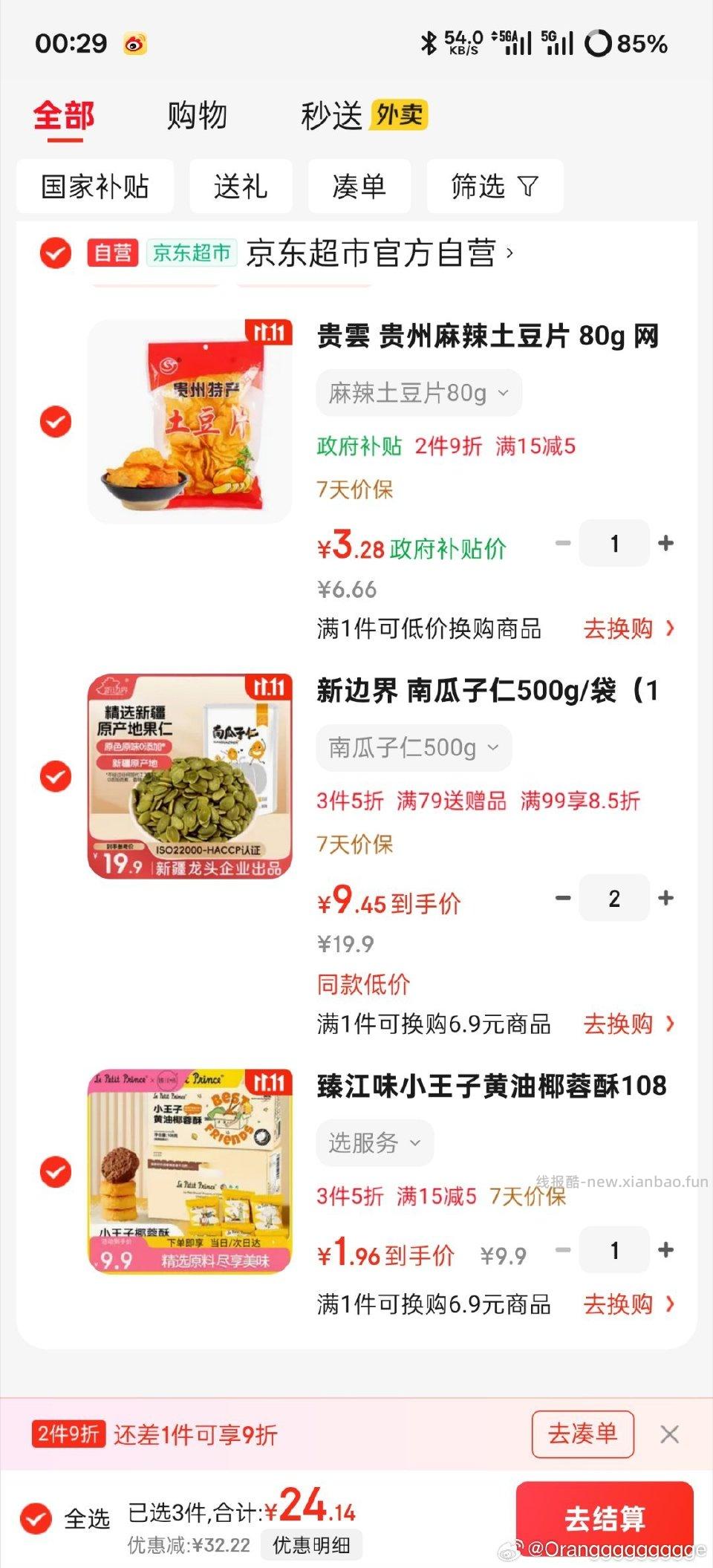View the 黄油椰蓉酥 product image
Image resolution: width=713 pixels, height=1568 pixels.
[190, 1172]
